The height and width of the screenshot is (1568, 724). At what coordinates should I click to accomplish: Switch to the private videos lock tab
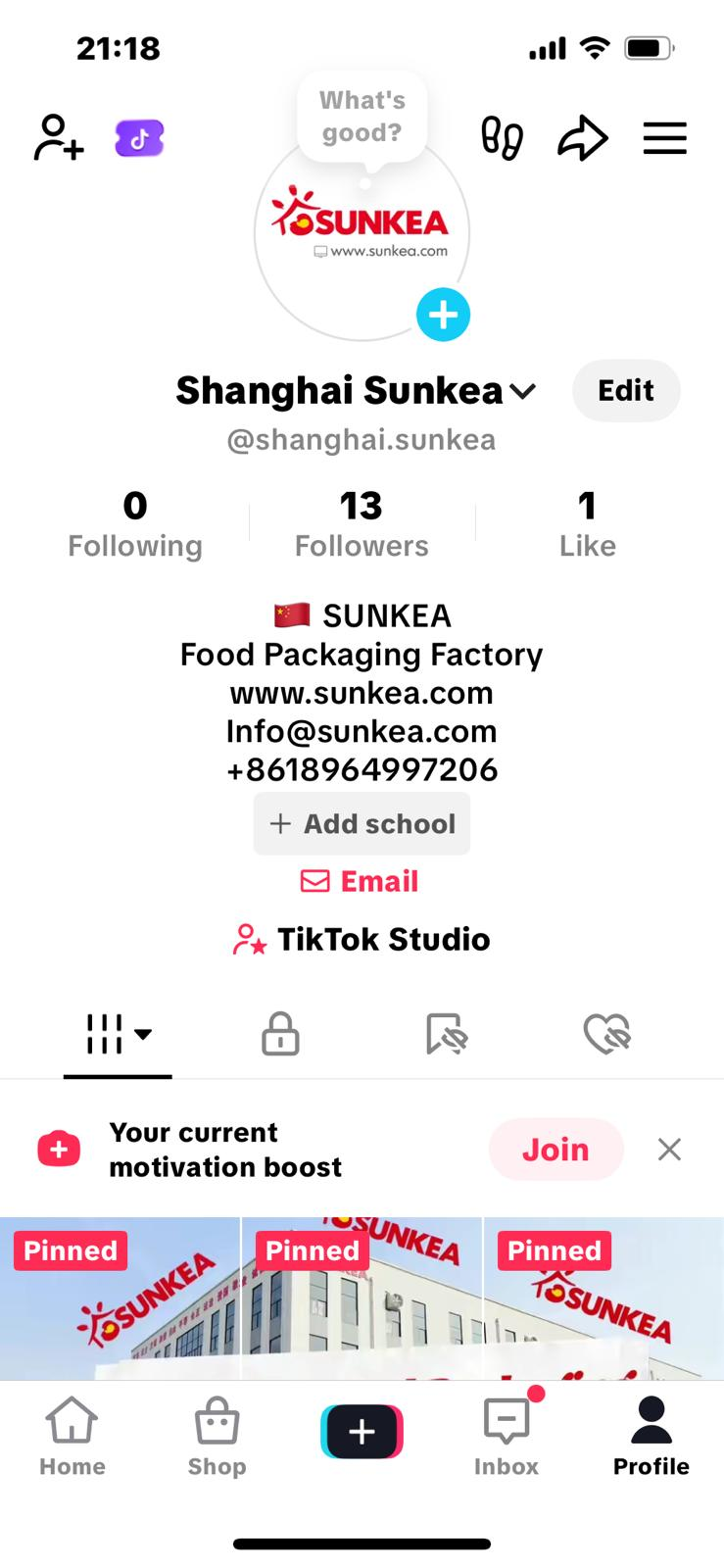coord(280,1034)
